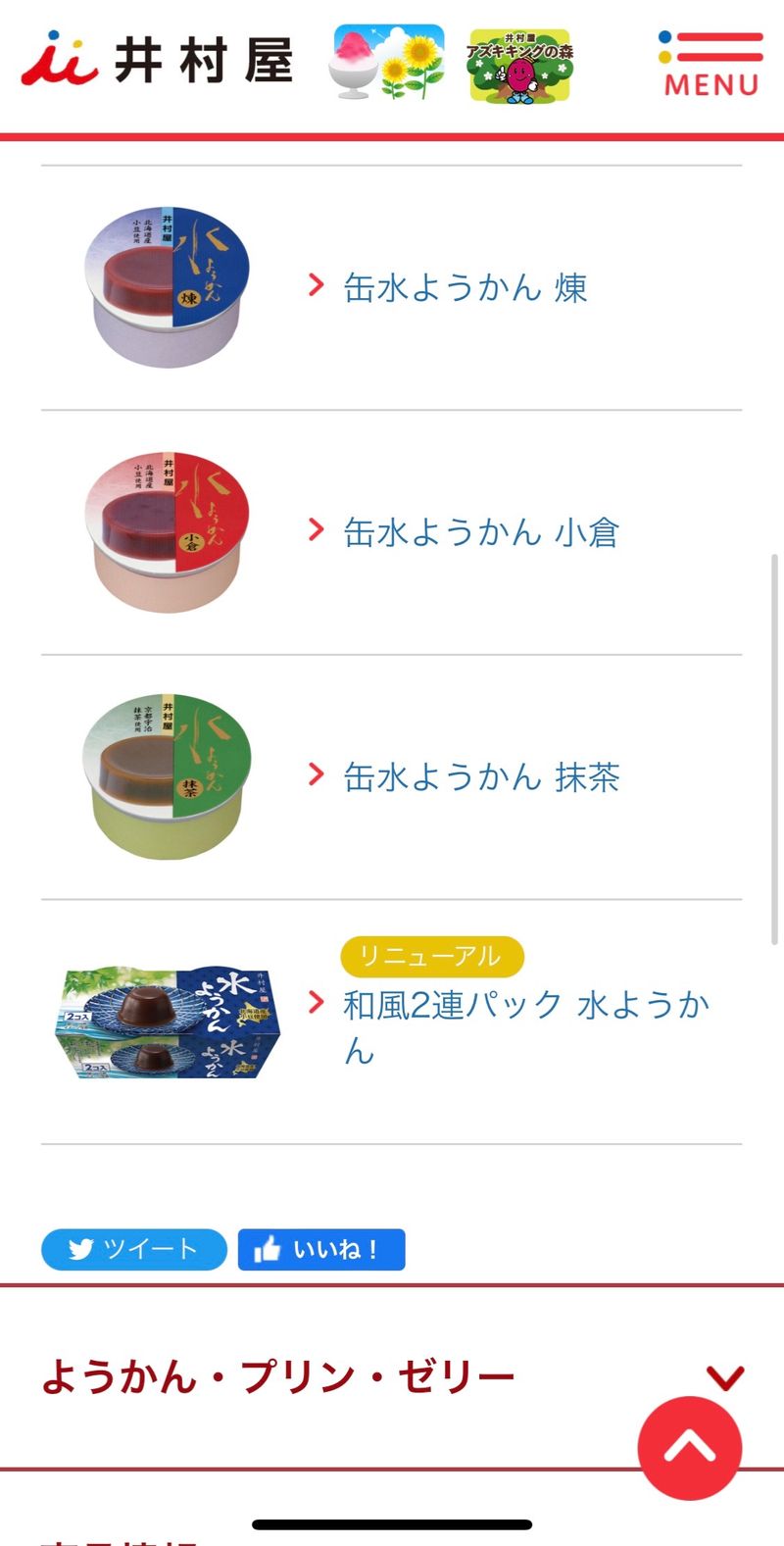Tap the green 抹茶 mizu yokan can image

point(167,777)
